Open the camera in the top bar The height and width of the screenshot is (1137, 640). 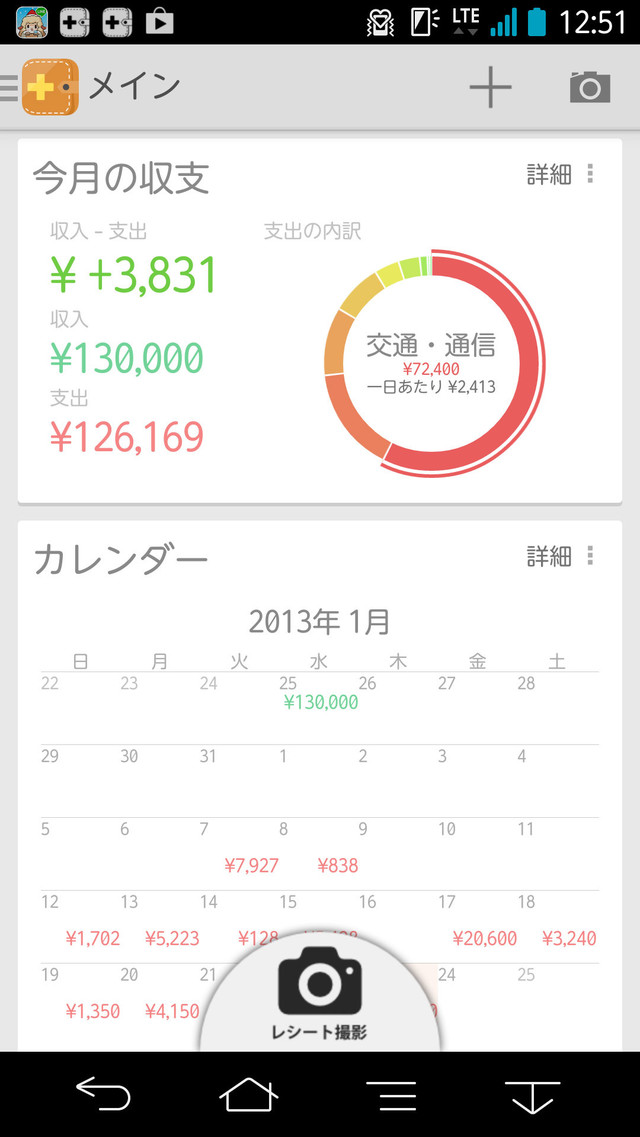(590, 88)
